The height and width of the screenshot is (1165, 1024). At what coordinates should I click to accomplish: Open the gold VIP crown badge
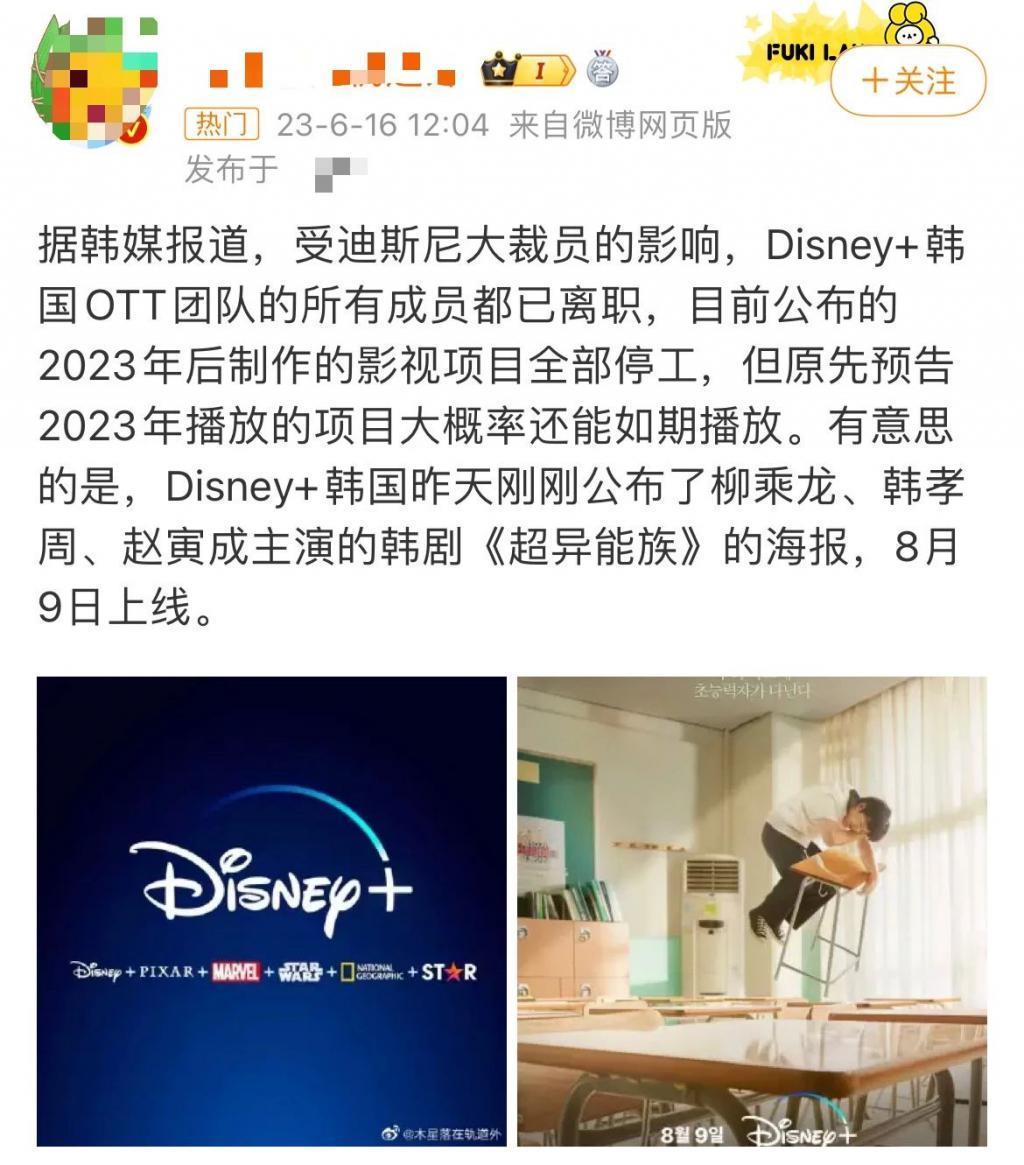tap(497, 69)
